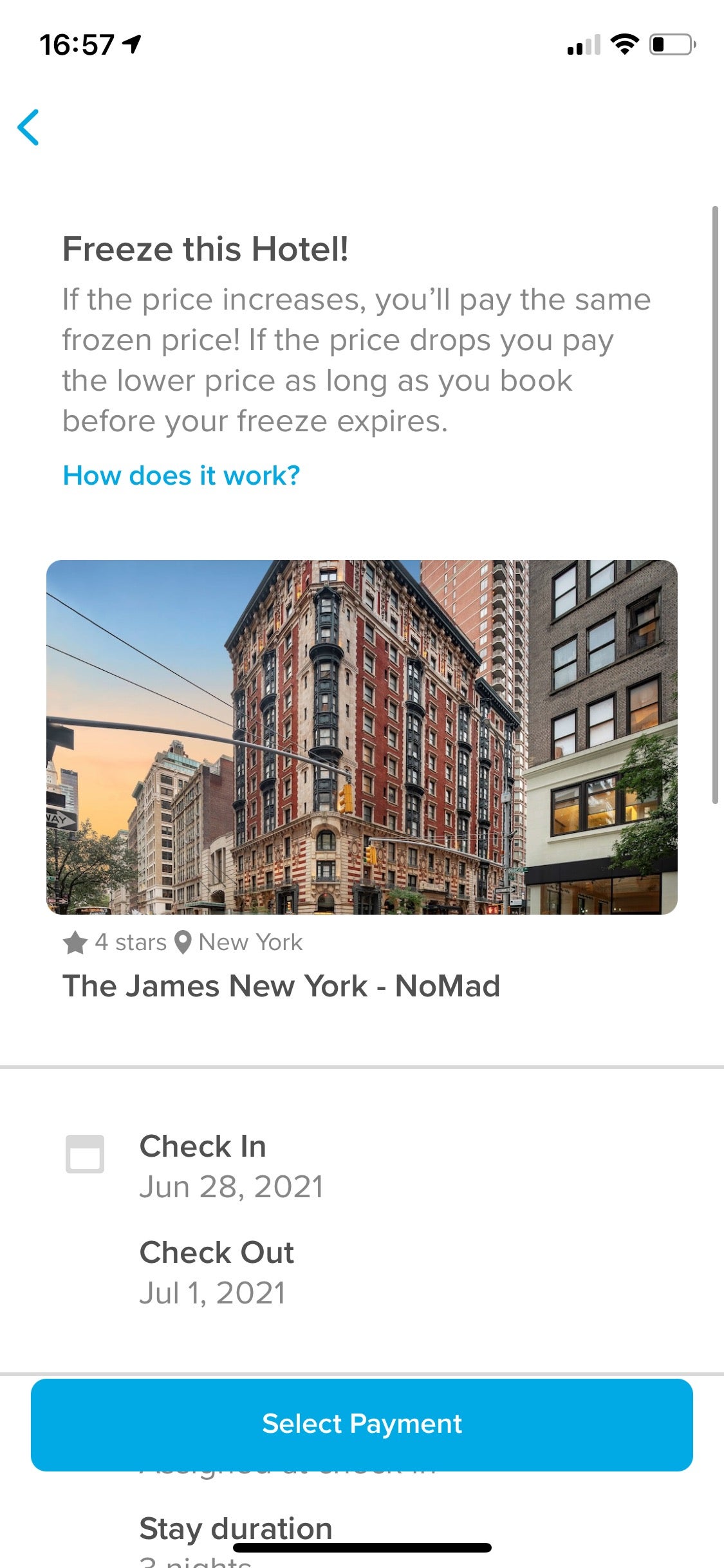Image resolution: width=724 pixels, height=1568 pixels.
Task: Click the 'New York' location text
Action: (x=250, y=942)
